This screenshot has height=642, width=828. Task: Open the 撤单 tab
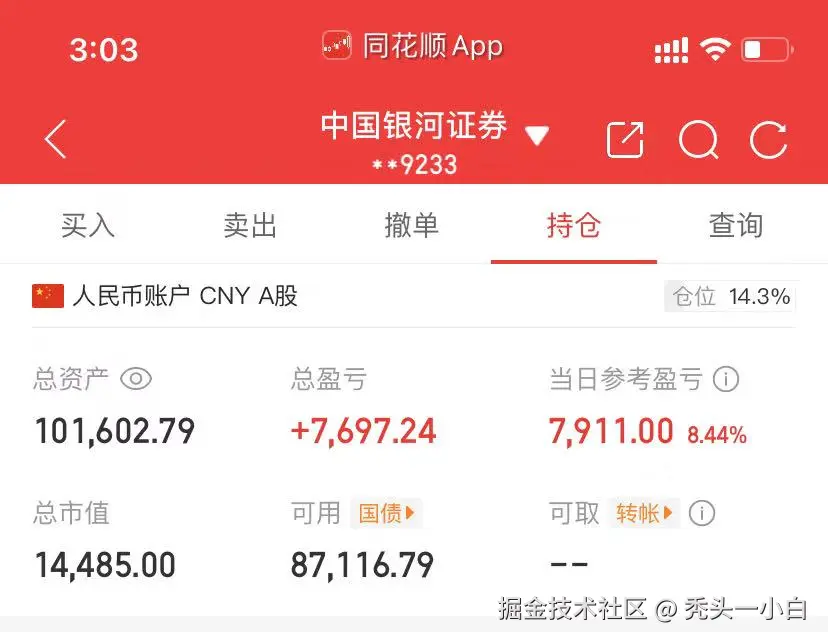(x=411, y=226)
